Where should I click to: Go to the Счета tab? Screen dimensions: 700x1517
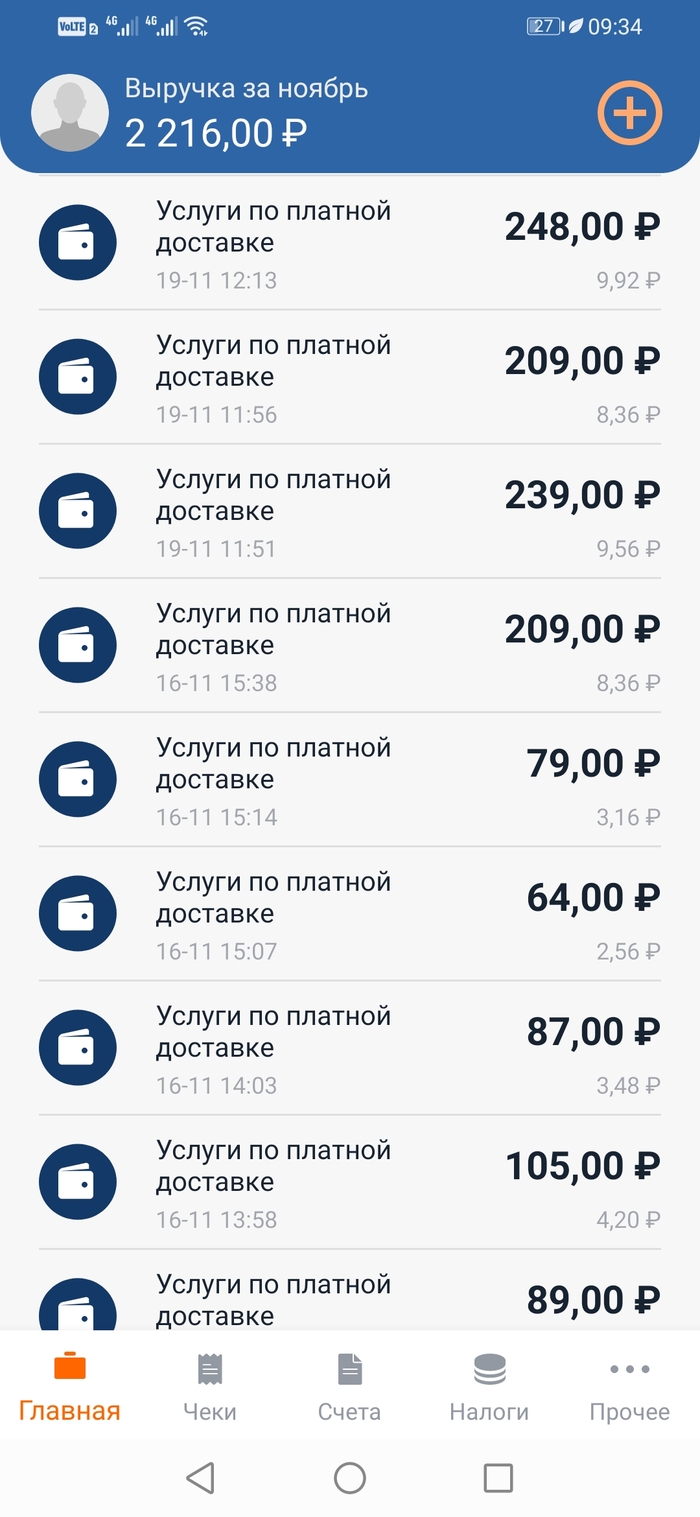(x=349, y=1387)
